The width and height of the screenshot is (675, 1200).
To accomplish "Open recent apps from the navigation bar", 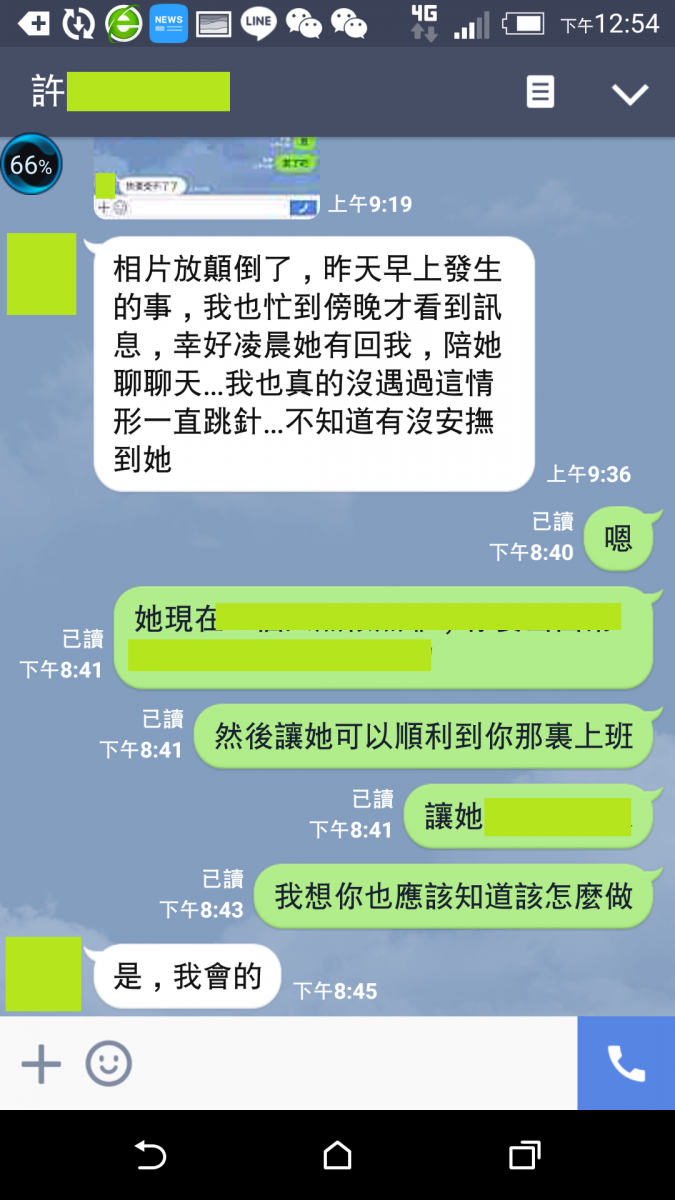I will click(x=524, y=1155).
